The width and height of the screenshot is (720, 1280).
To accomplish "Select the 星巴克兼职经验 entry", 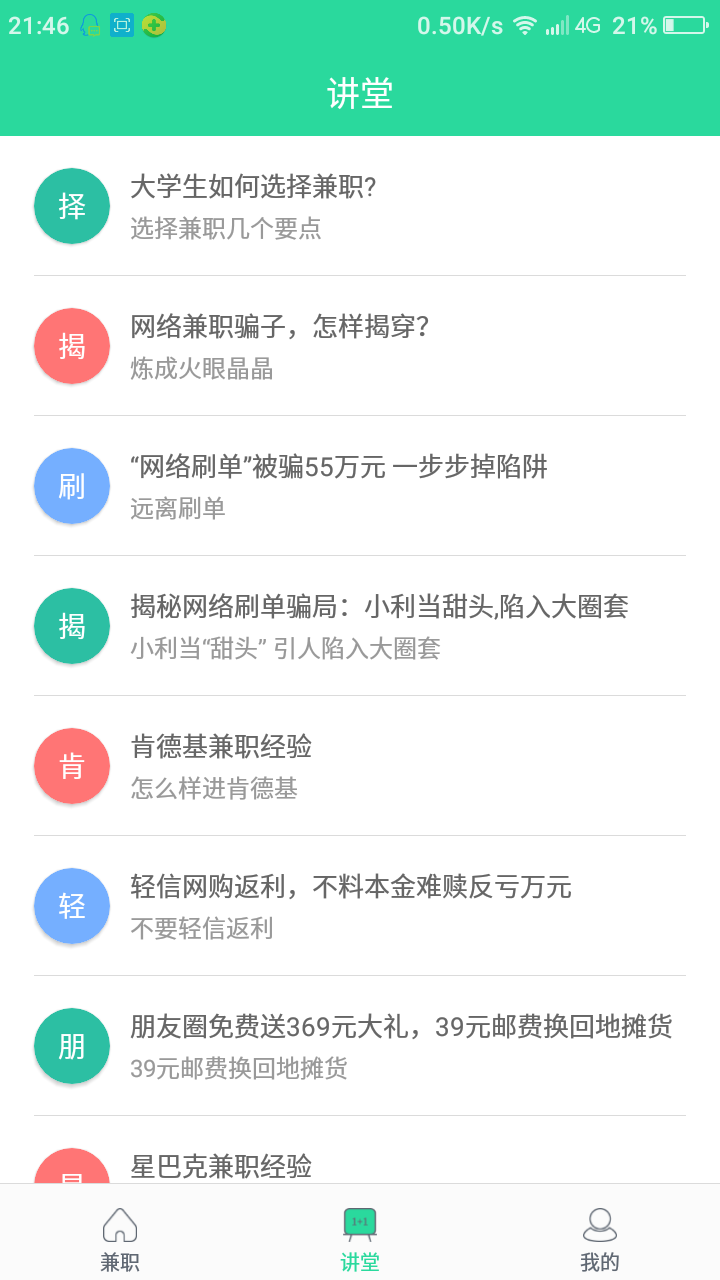I will click(360, 1166).
